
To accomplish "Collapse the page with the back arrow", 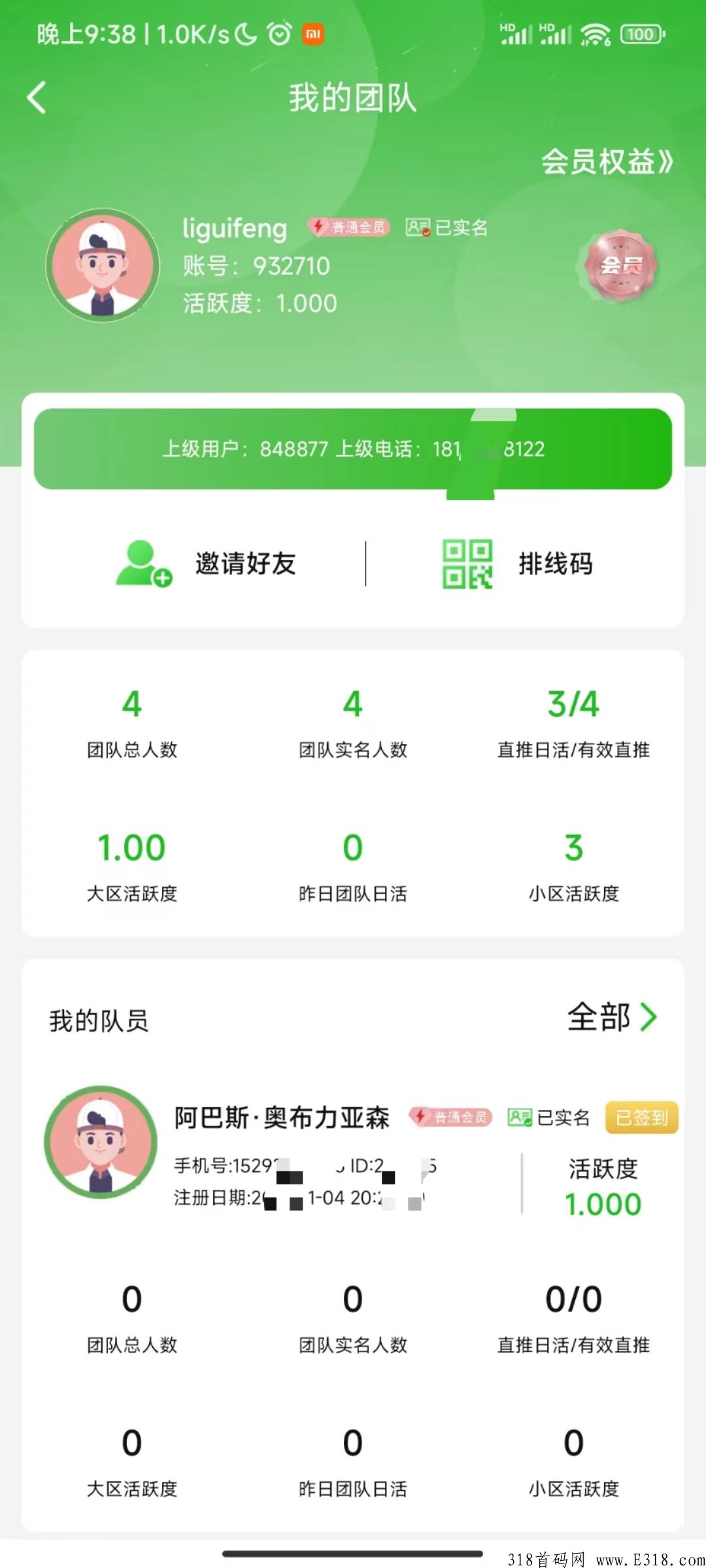I will pyautogui.click(x=37, y=97).
